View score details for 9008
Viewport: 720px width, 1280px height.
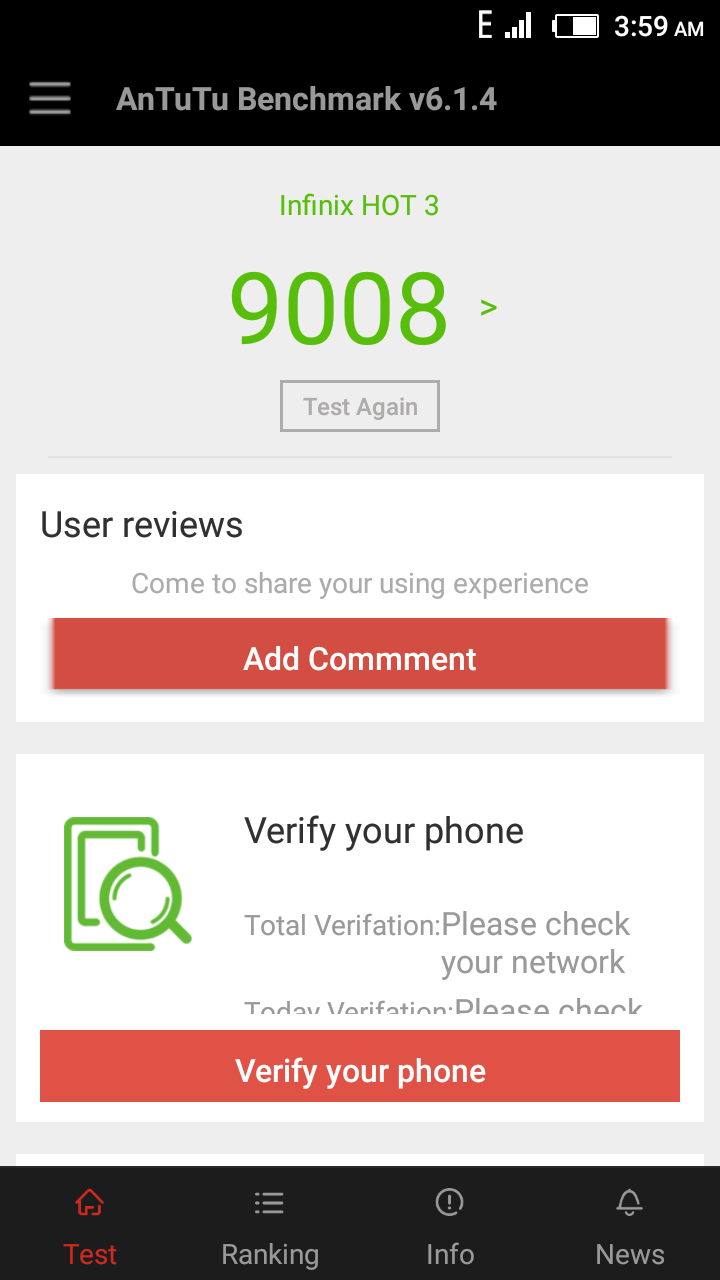tap(488, 307)
